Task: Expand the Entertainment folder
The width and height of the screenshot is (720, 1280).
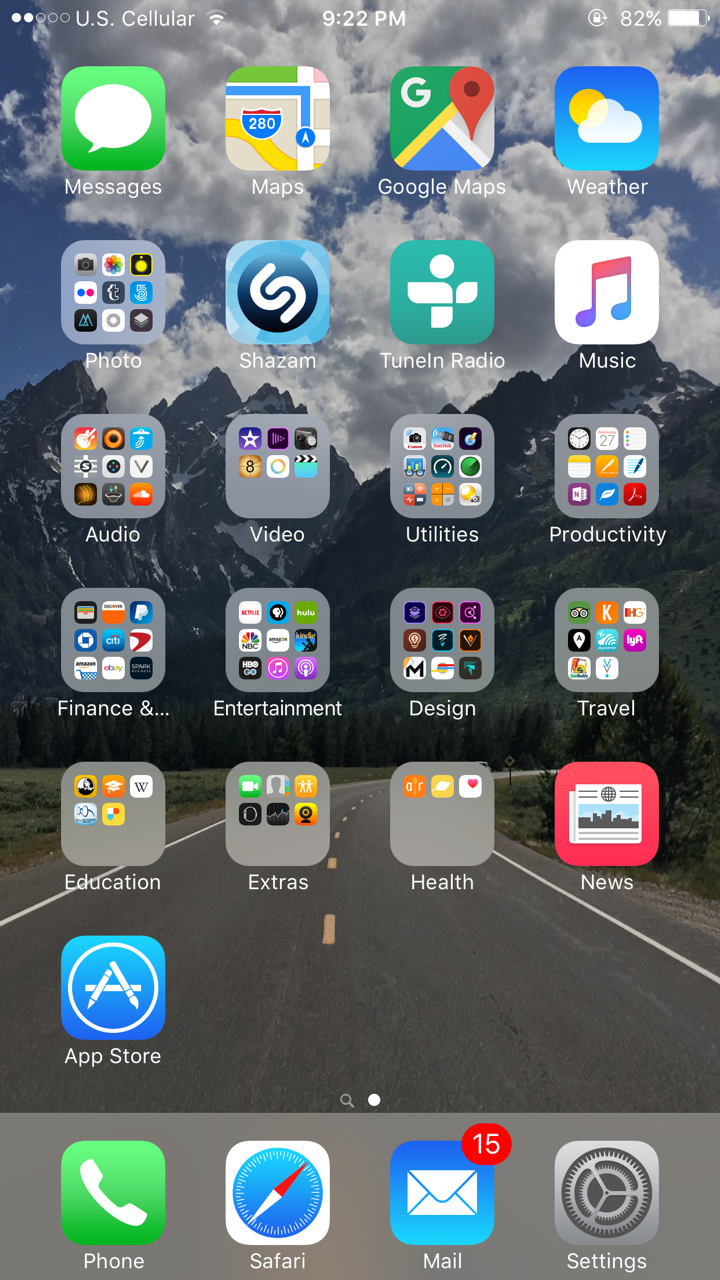Action: (277, 640)
